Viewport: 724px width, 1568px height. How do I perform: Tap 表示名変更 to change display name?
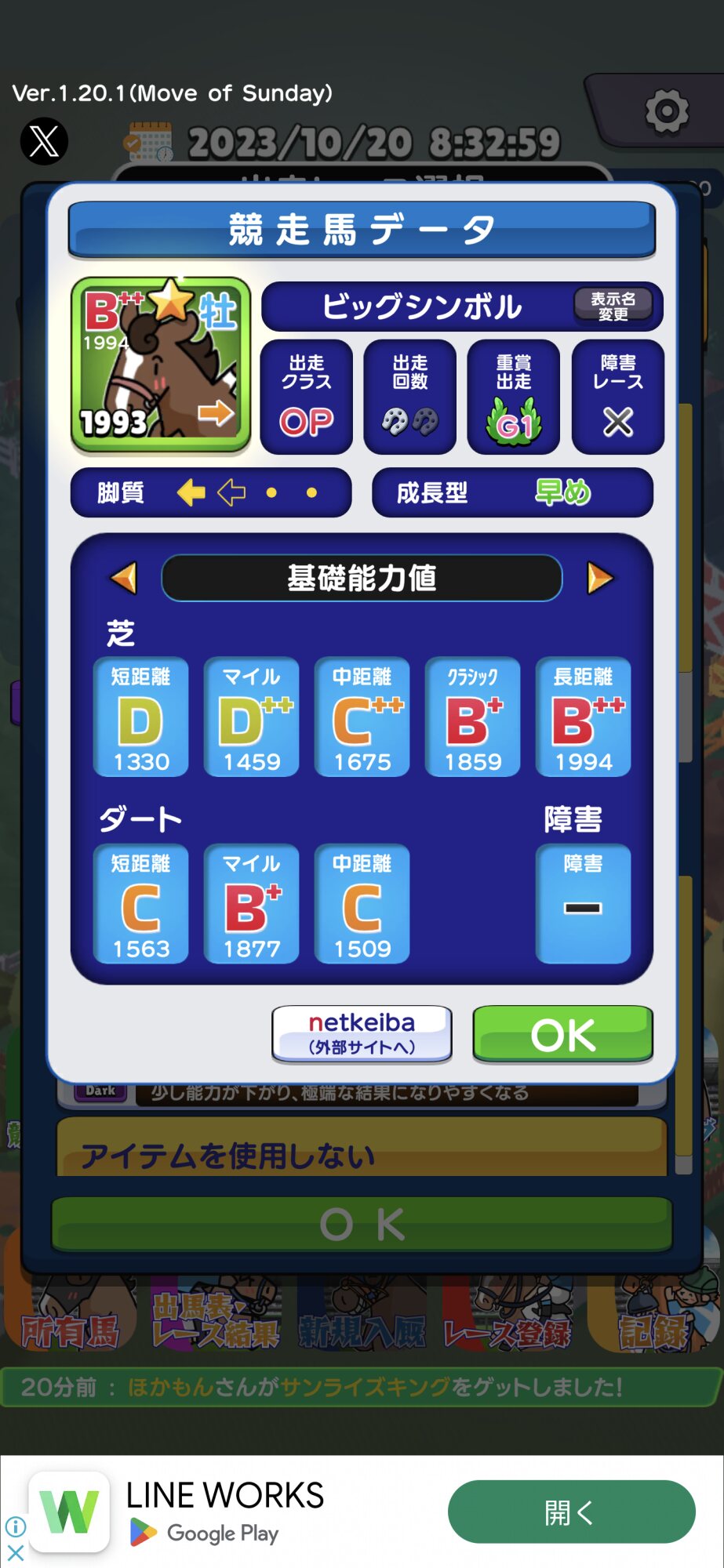[x=613, y=306]
